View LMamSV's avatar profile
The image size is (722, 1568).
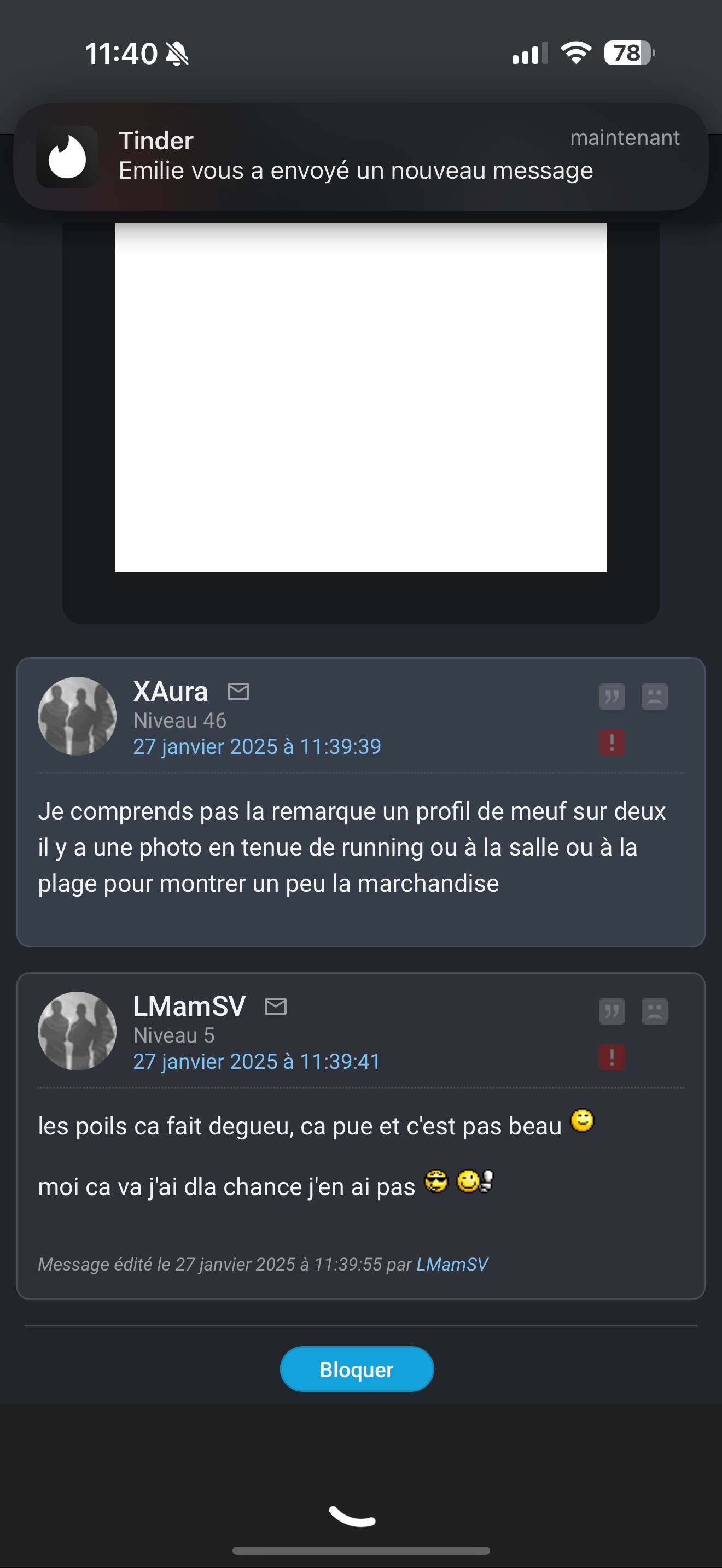[x=77, y=1031]
